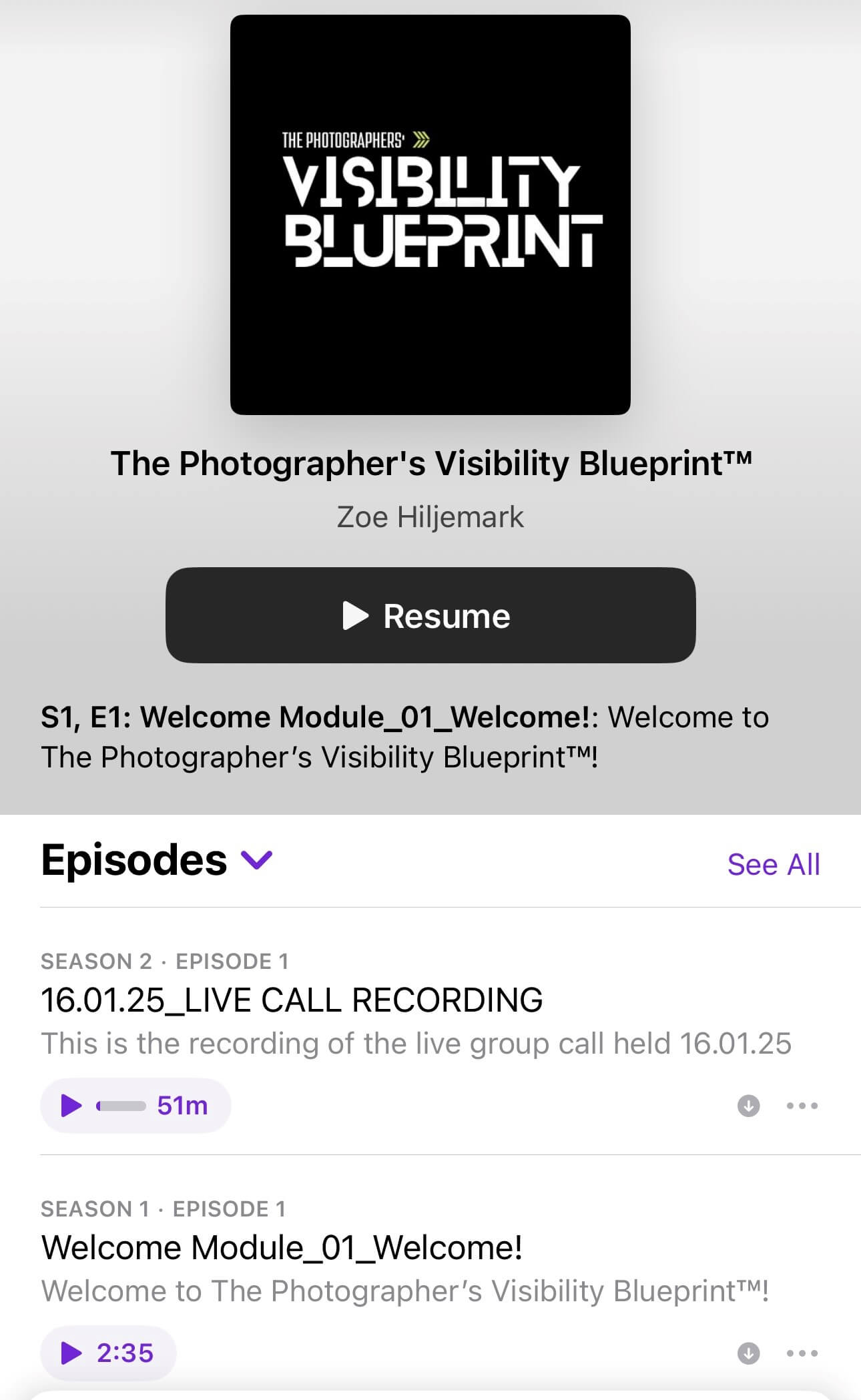Open more options for live call recording

[x=802, y=1106]
